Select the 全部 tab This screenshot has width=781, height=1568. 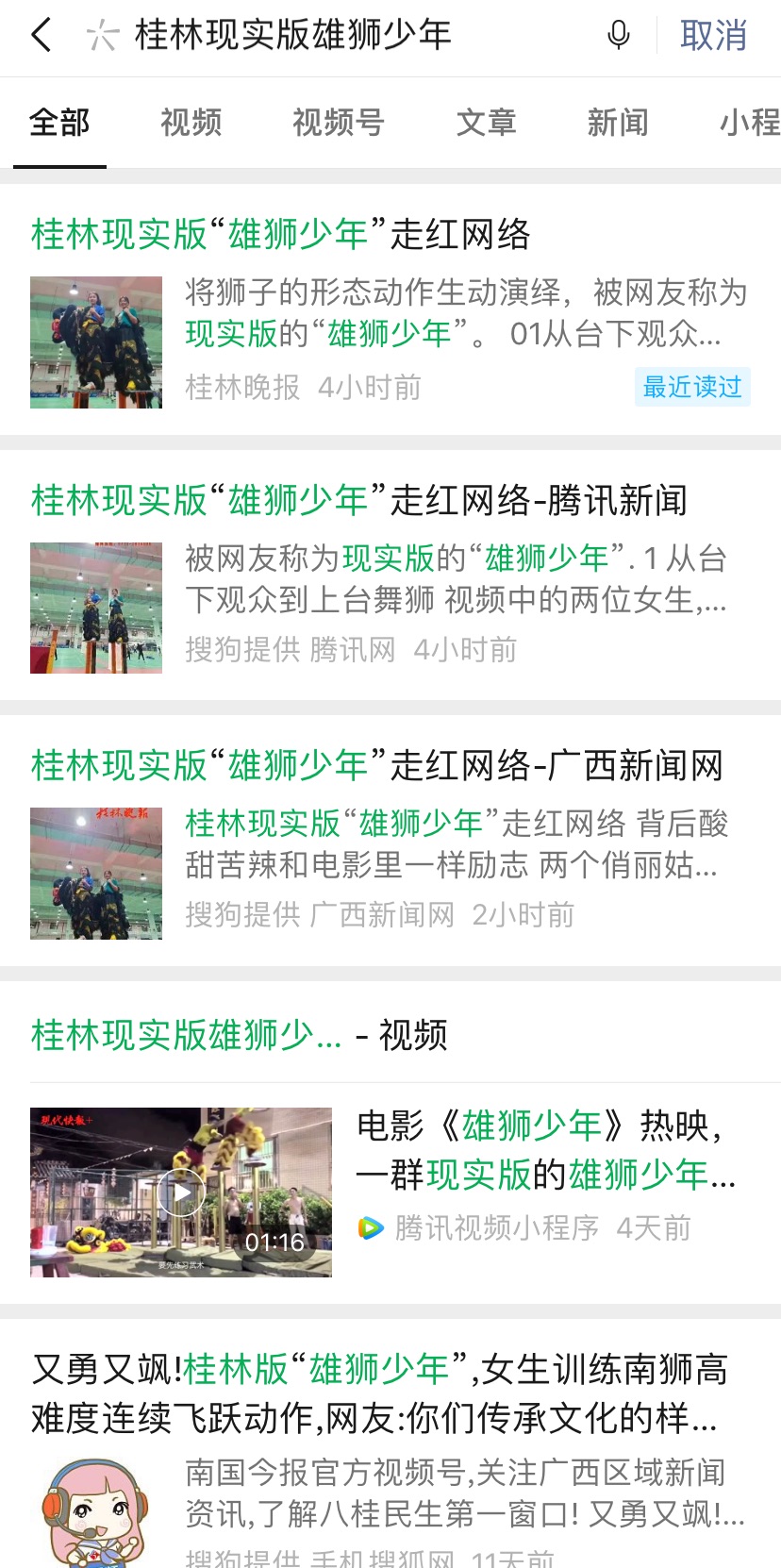coord(59,123)
